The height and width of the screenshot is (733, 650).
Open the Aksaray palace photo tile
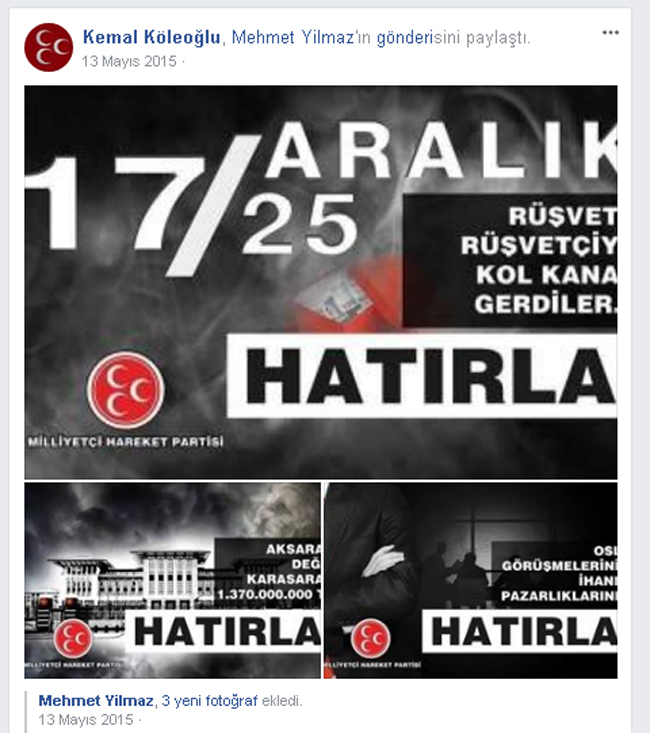point(172,580)
